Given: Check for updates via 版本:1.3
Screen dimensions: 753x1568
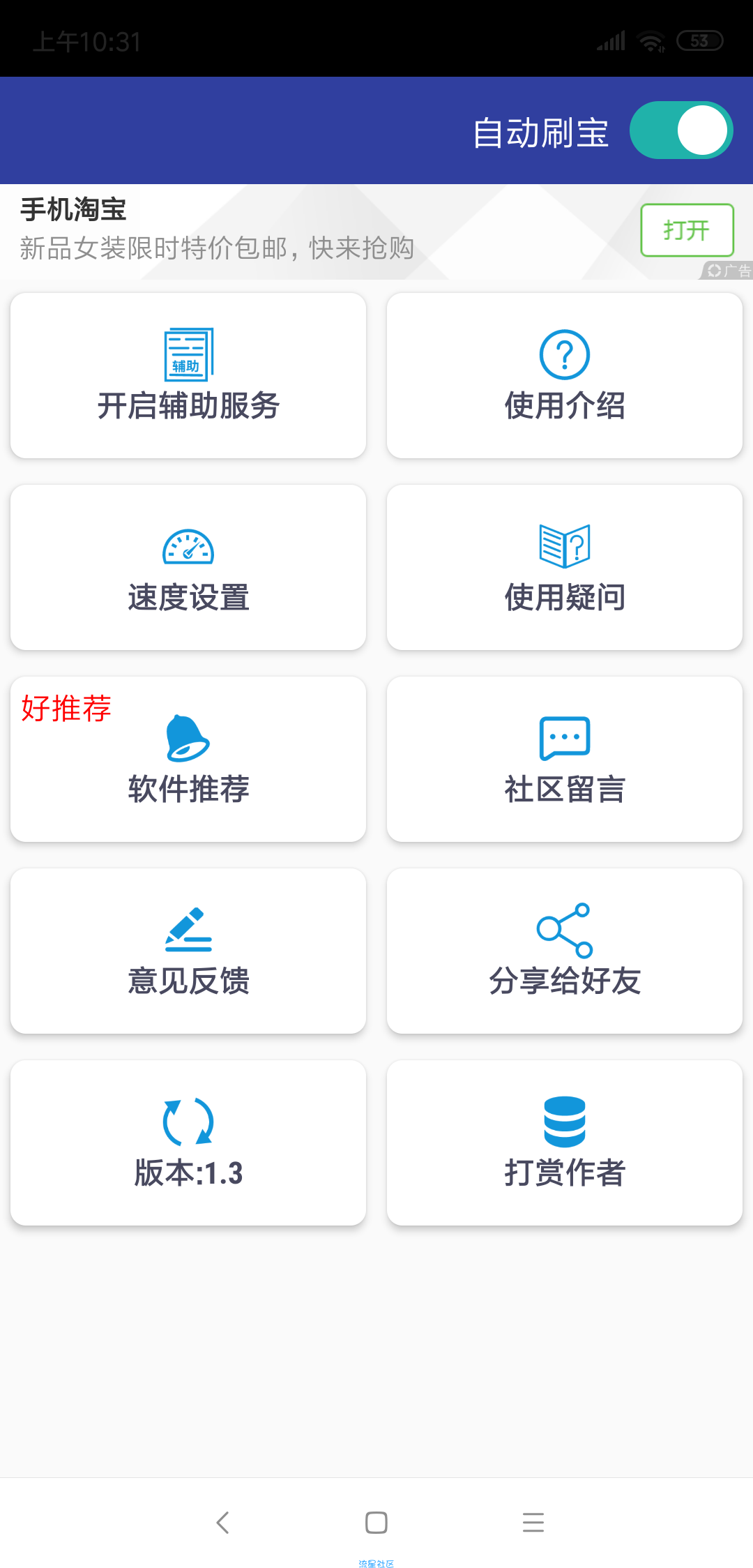Looking at the screenshot, I should tap(188, 1143).
